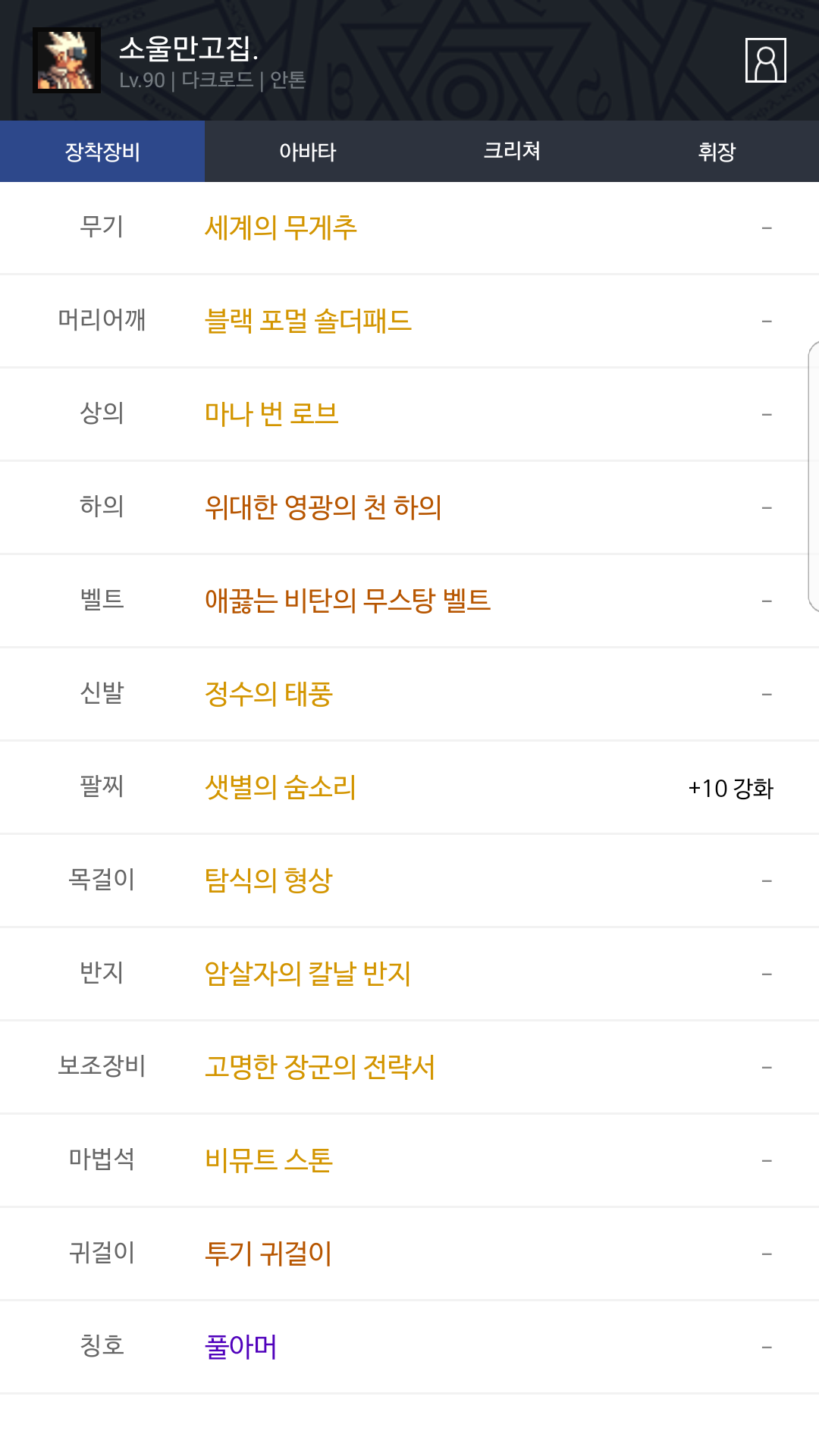819x1456 pixels.
Task: Open 암살자의 칼날 반지
Action: click(x=308, y=974)
